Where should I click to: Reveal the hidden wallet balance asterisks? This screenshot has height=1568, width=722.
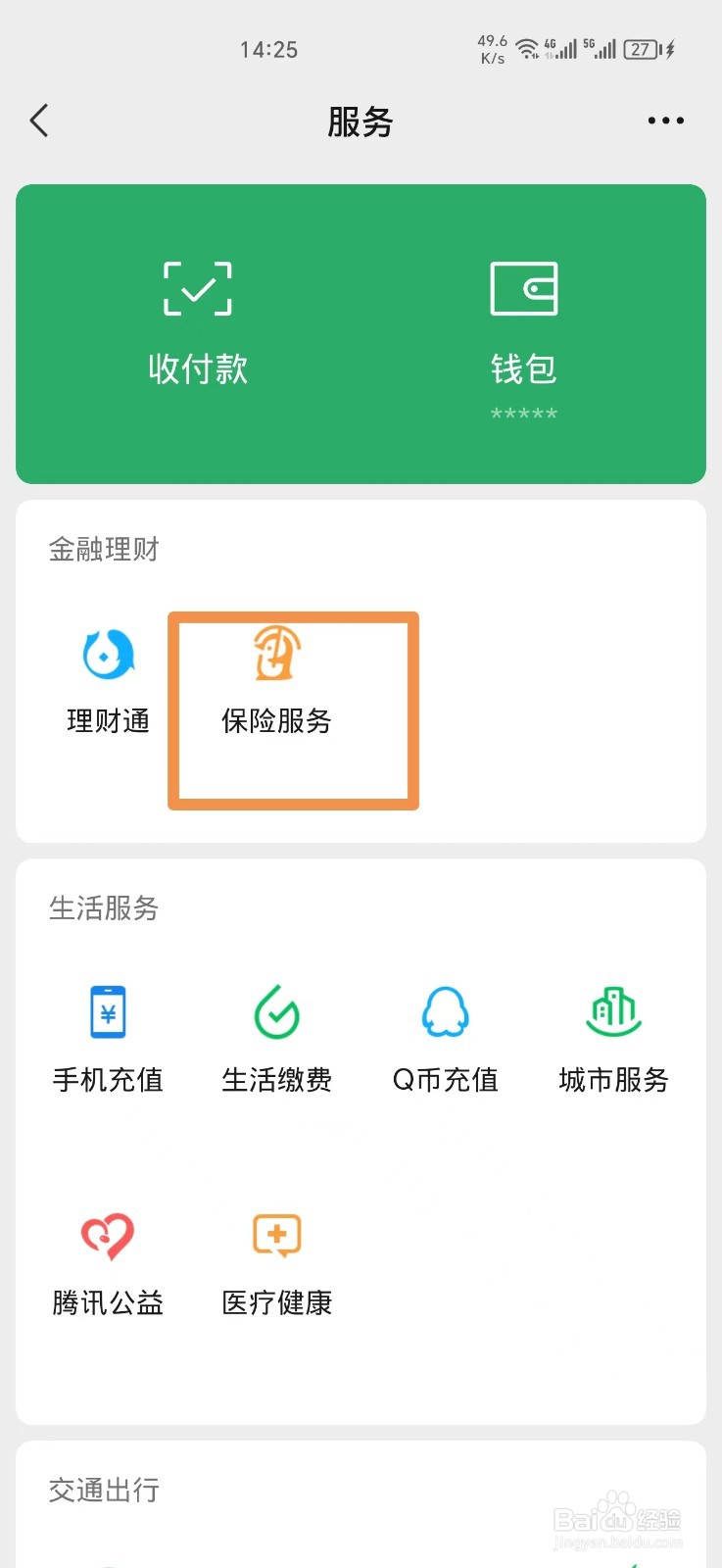[x=523, y=414]
